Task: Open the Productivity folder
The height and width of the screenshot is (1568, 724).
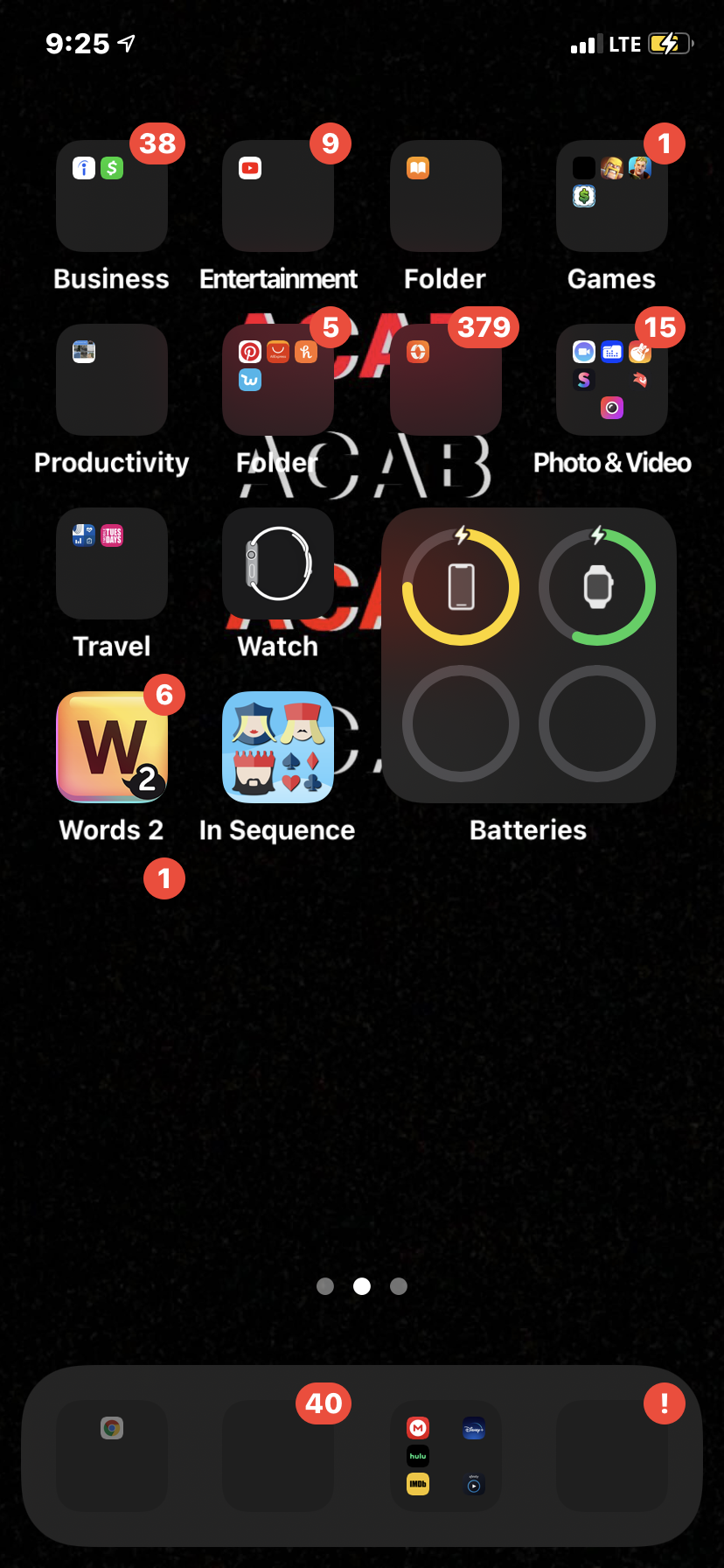Action: (112, 380)
